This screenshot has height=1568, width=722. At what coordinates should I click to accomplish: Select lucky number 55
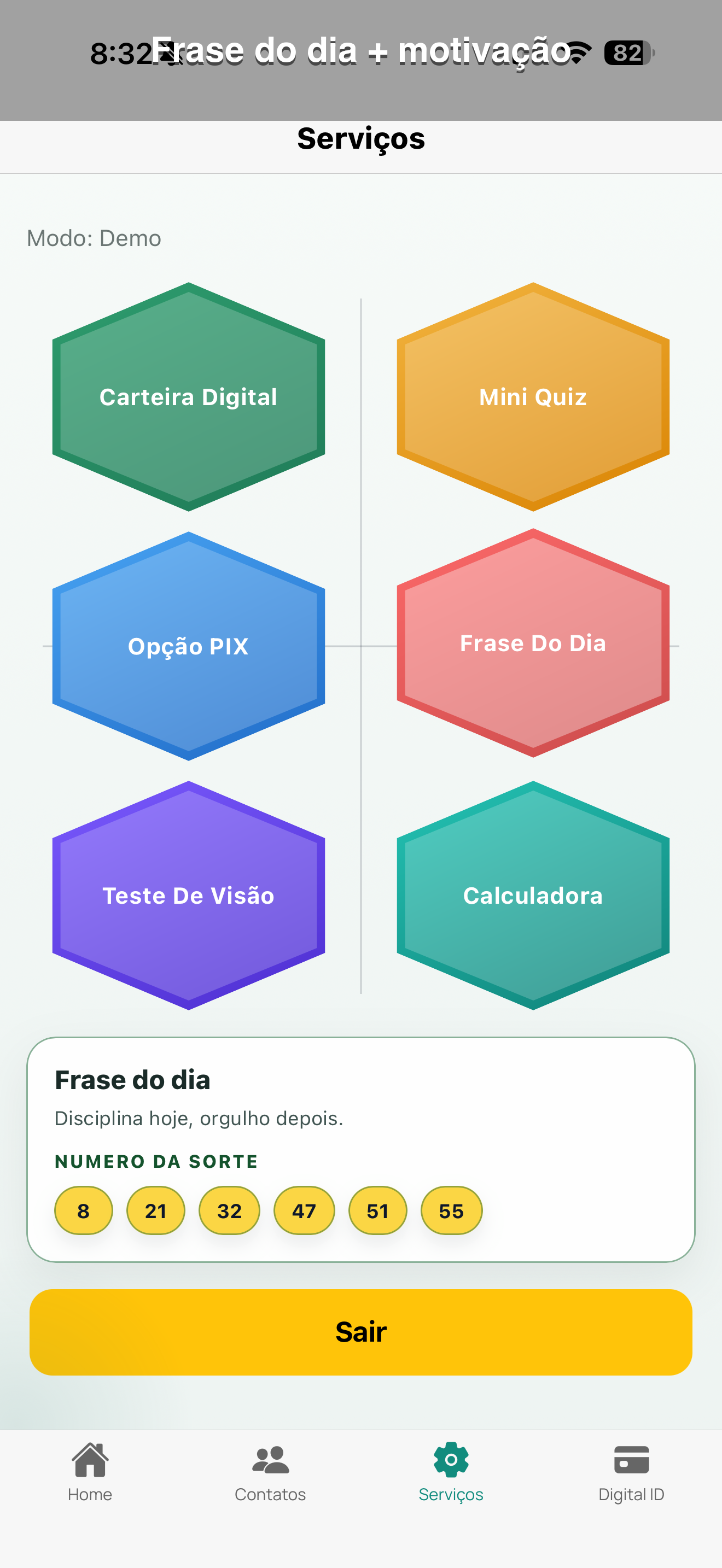point(451,1210)
